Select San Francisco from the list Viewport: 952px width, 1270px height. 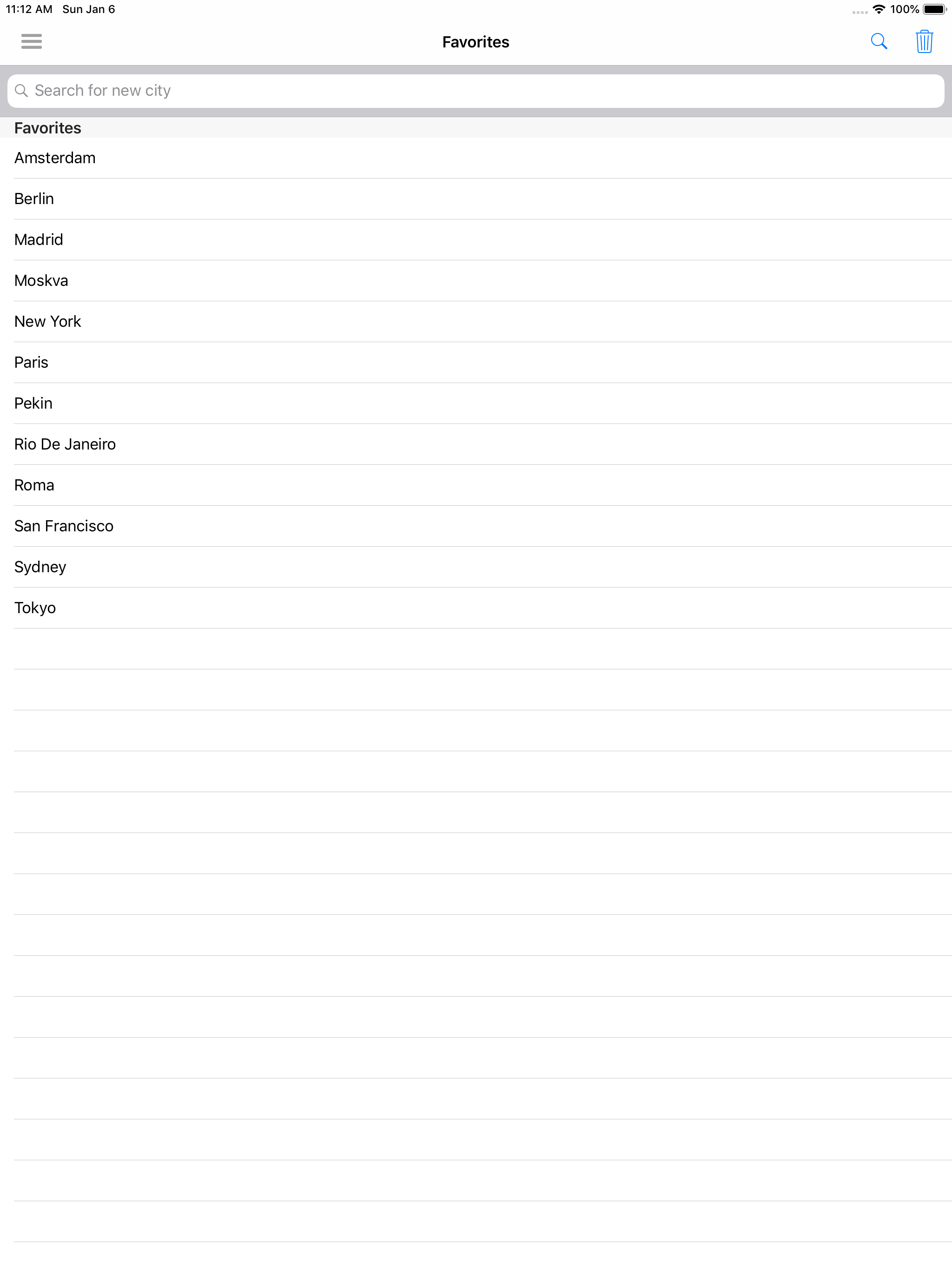tap(63, 525)
